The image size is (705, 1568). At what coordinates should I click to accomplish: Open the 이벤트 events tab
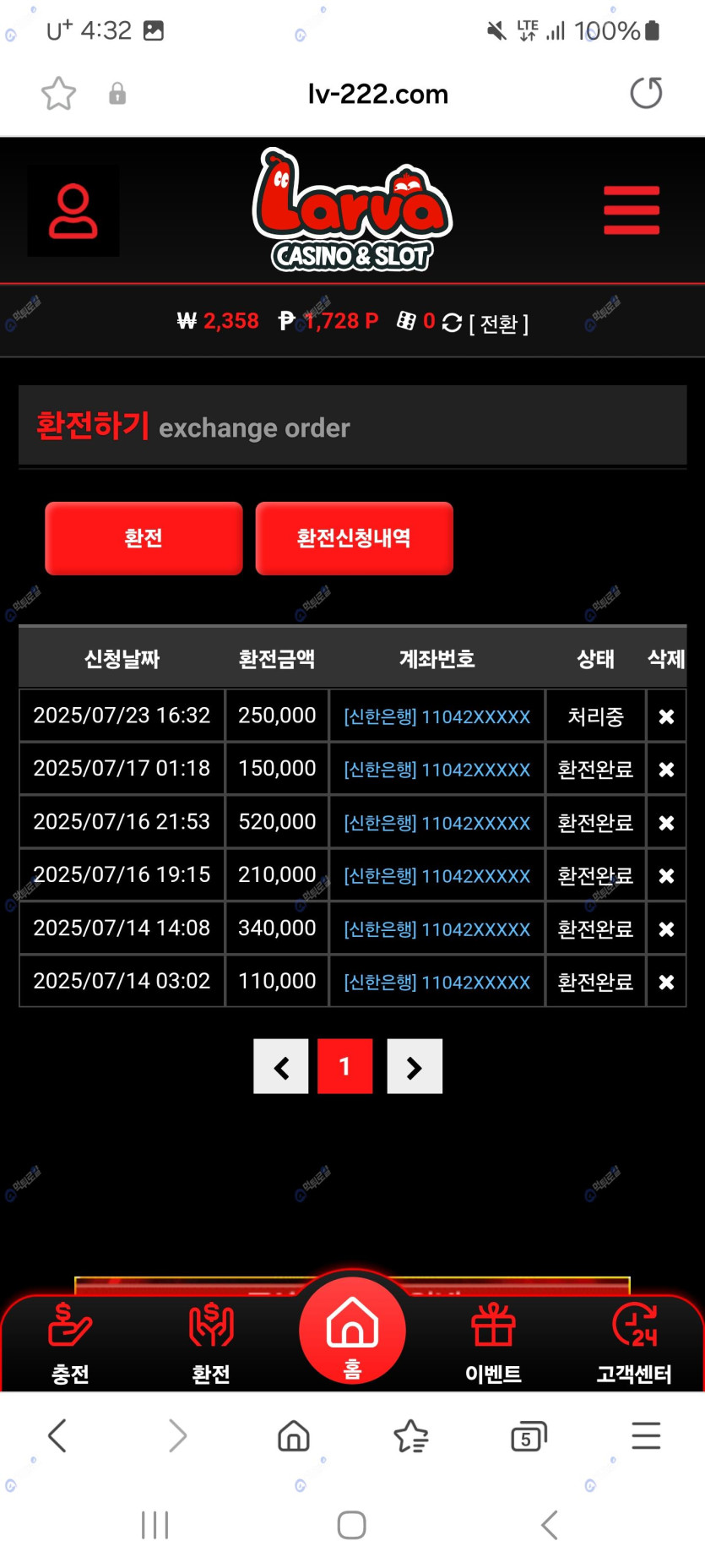493,1343
